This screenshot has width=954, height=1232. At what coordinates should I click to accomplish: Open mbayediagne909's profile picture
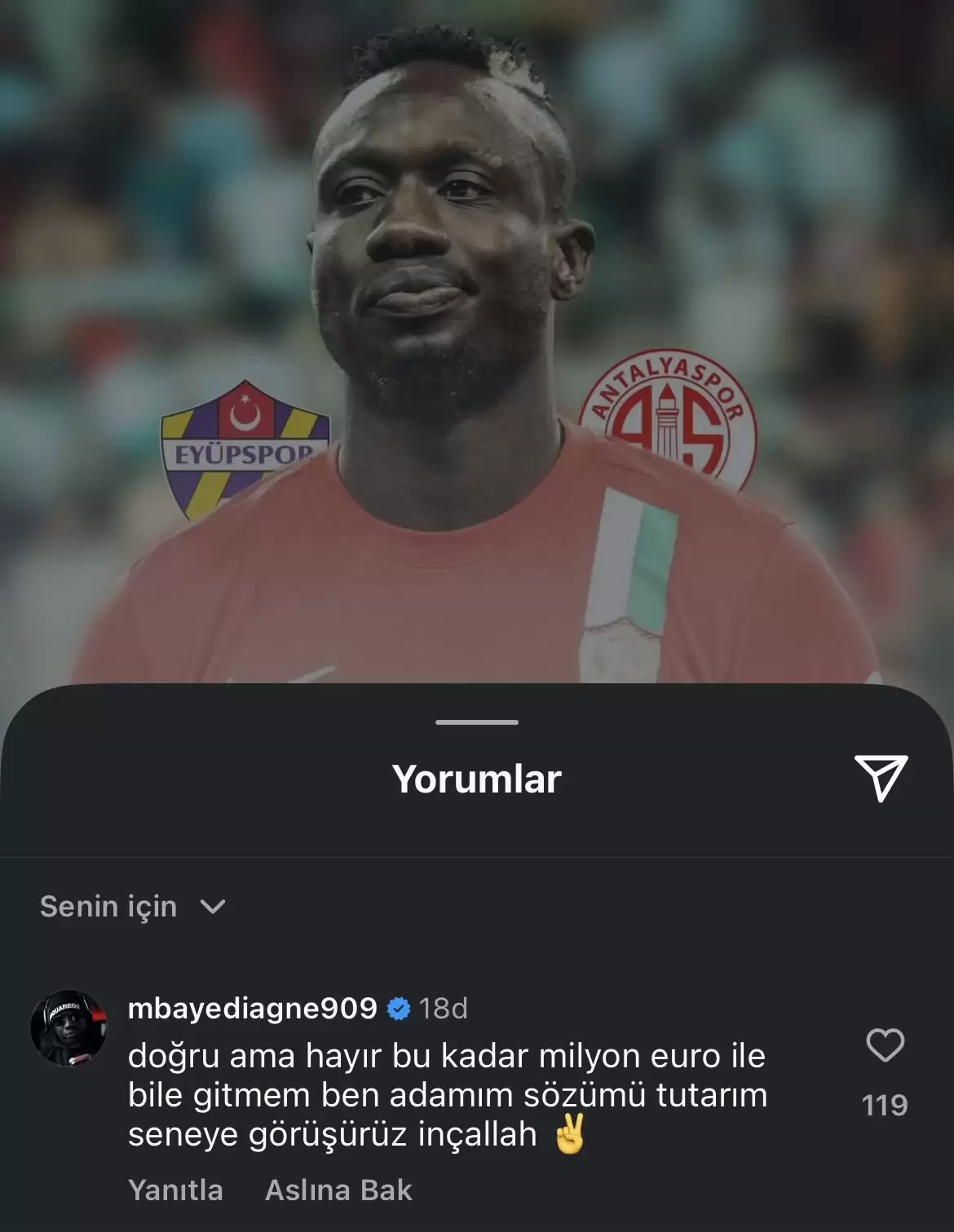click(x=69, y=1029)
